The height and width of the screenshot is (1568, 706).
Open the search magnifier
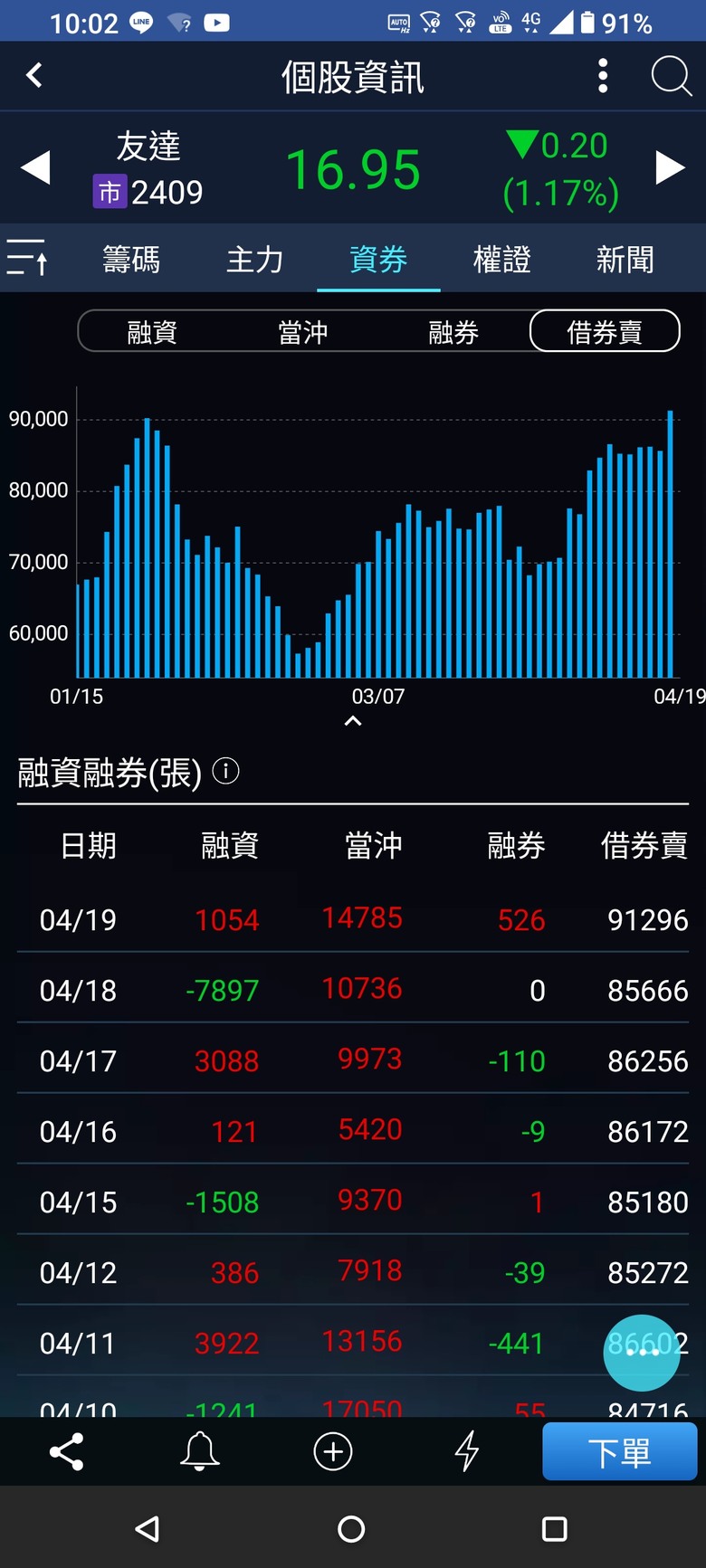pyautogui.click(x=671, y=76)
